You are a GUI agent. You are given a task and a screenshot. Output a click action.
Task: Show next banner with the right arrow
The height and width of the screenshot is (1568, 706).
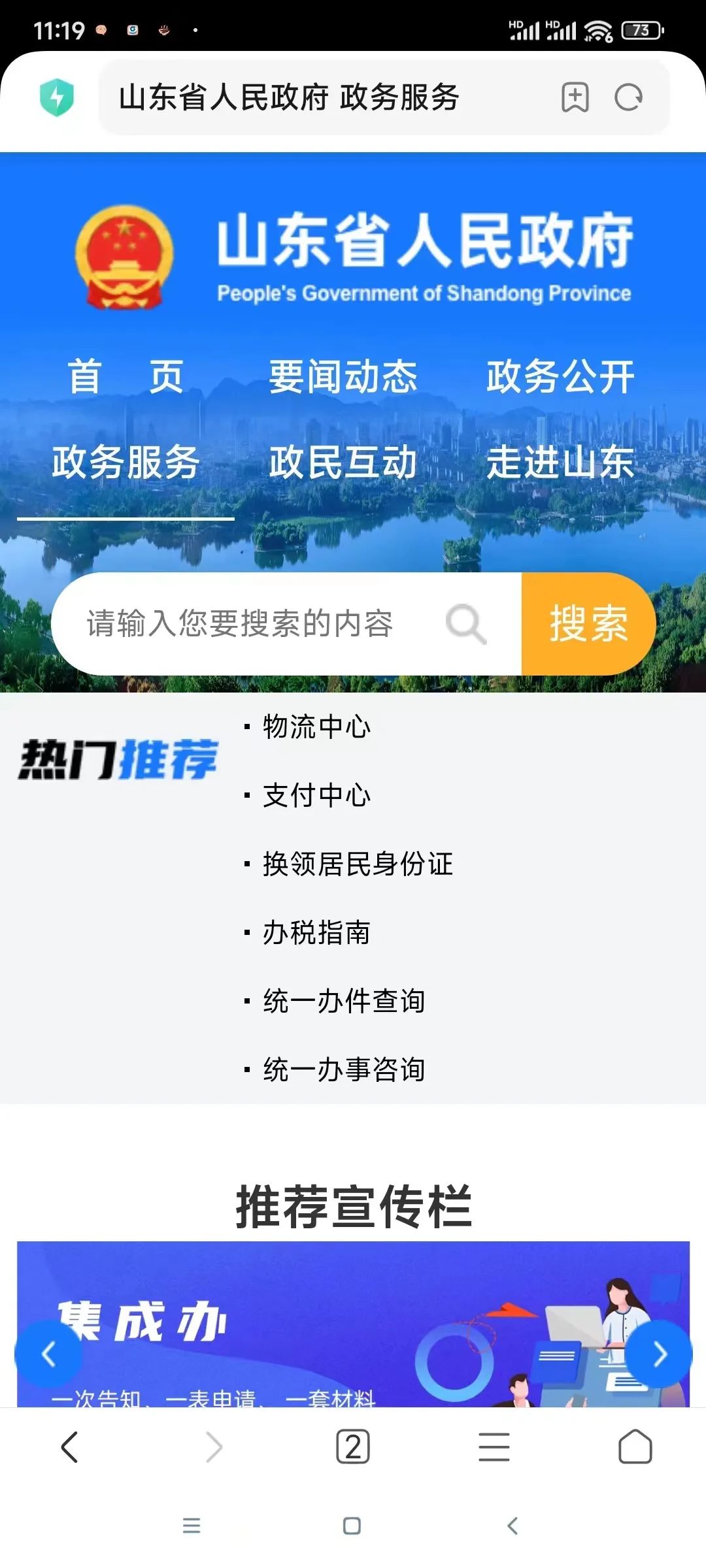(x=659, y=1354)
